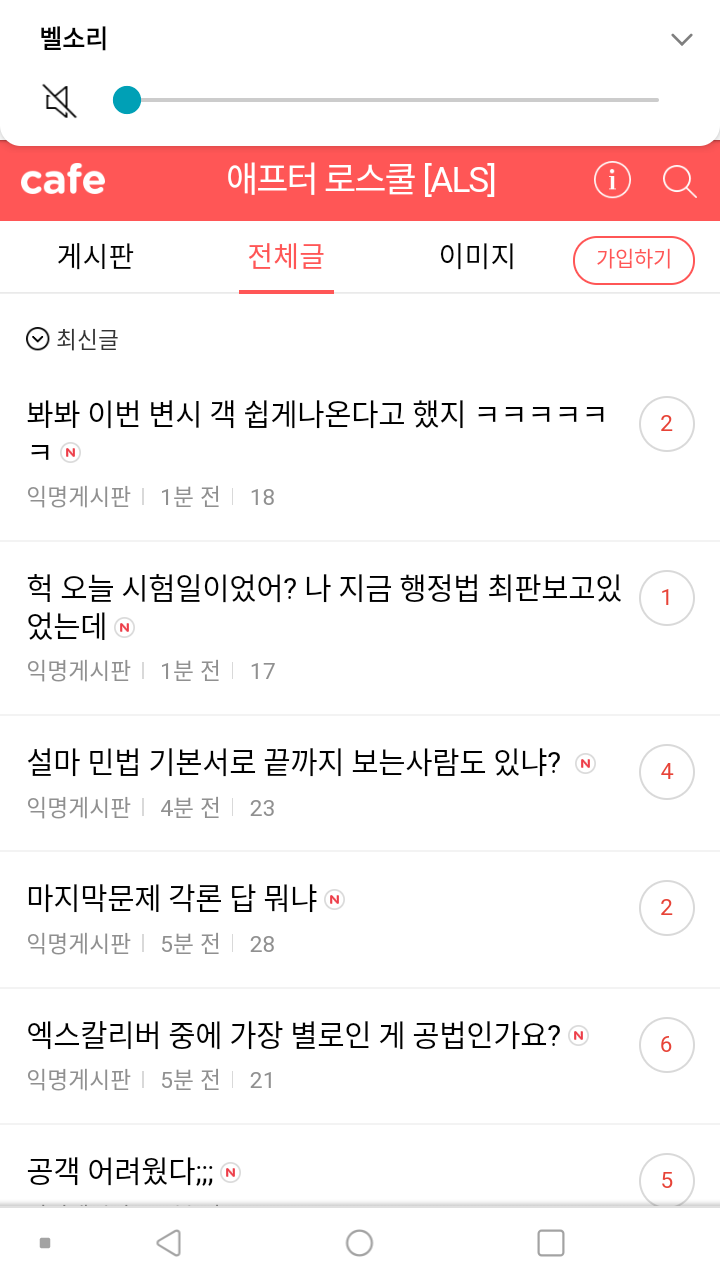Open the cafe info icon
The width and height of the screenshot is (720, 1280).
612,181
